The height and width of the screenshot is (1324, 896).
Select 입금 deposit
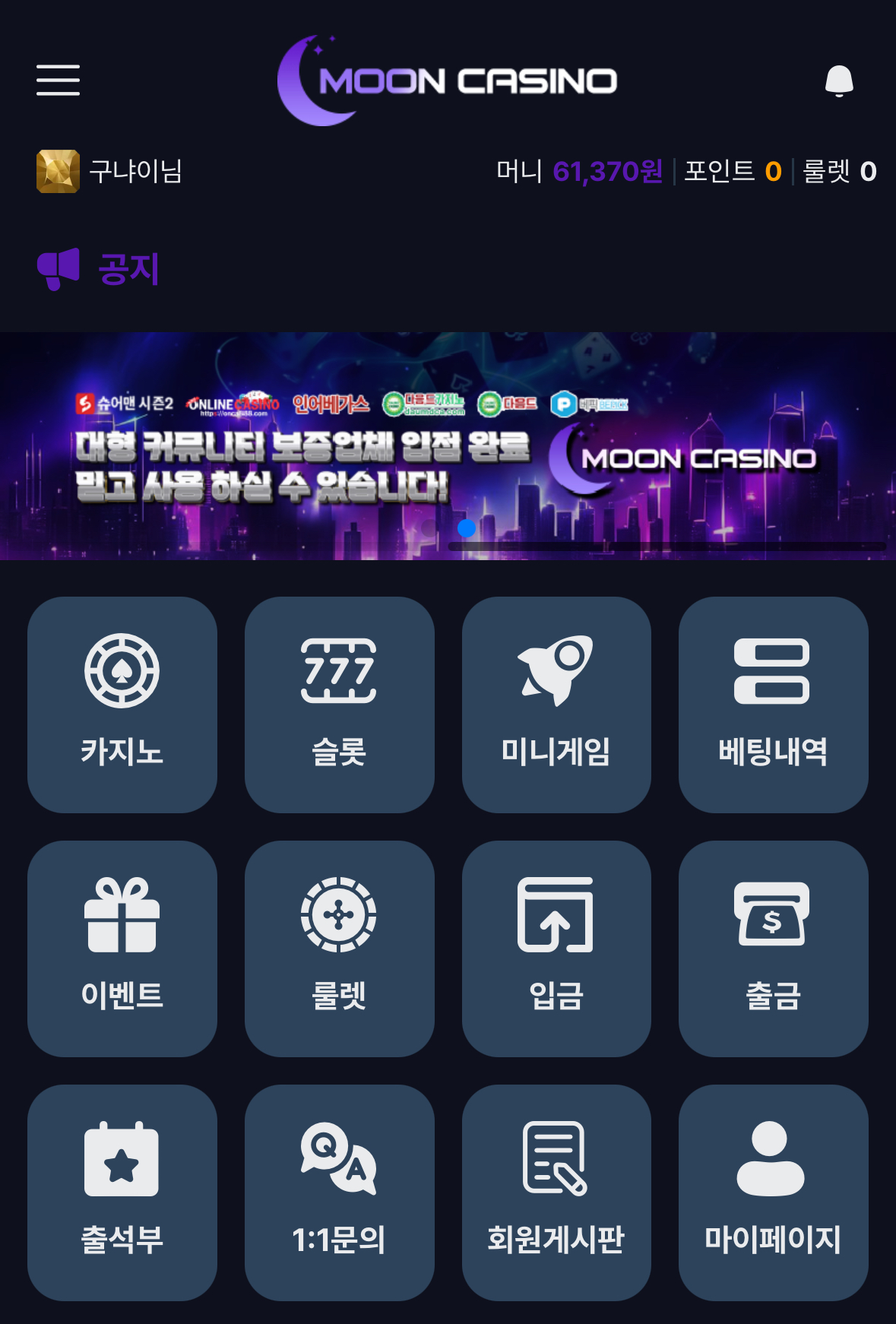pyautogui.click(x=556, y=948)
